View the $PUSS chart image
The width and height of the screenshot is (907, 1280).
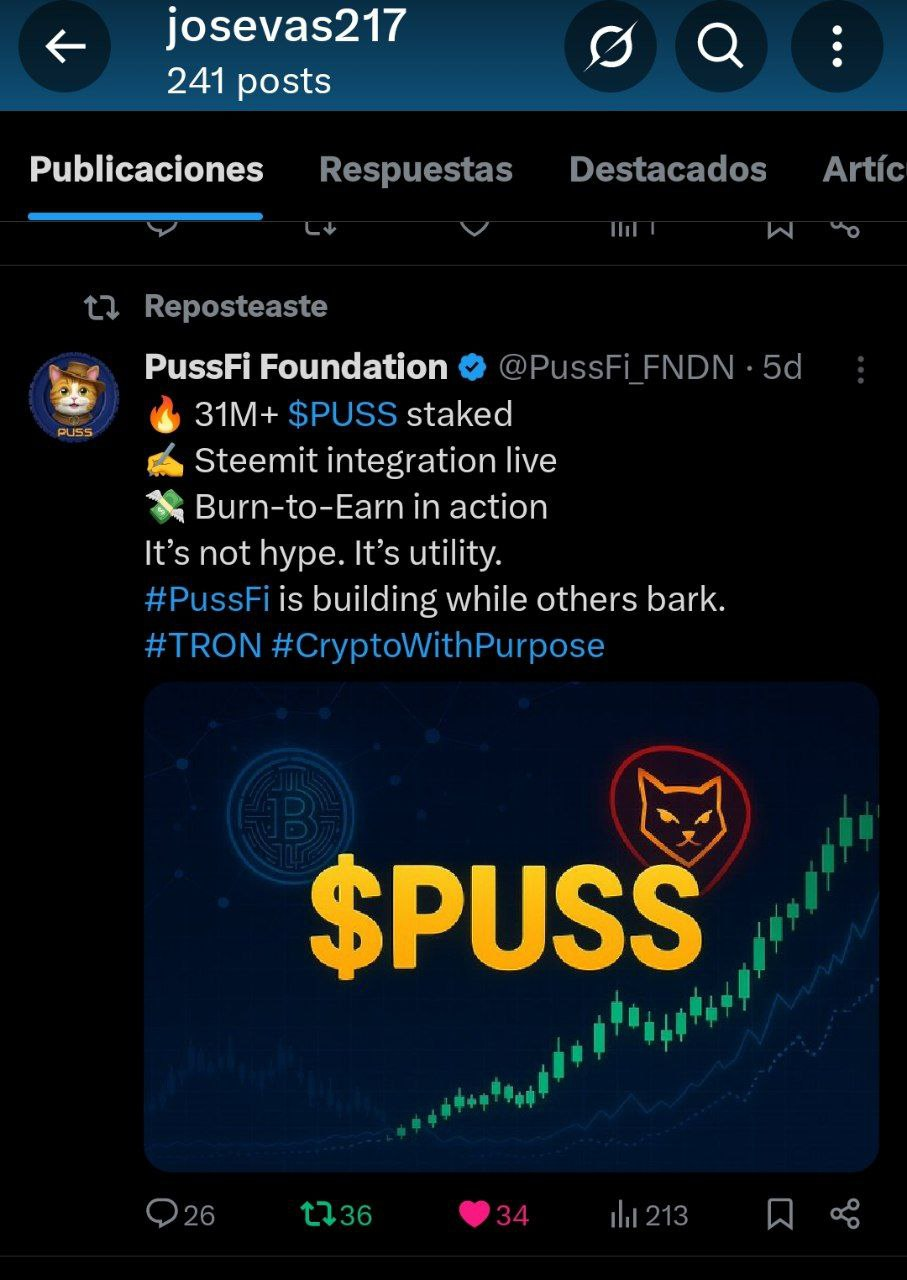(511, 926)
